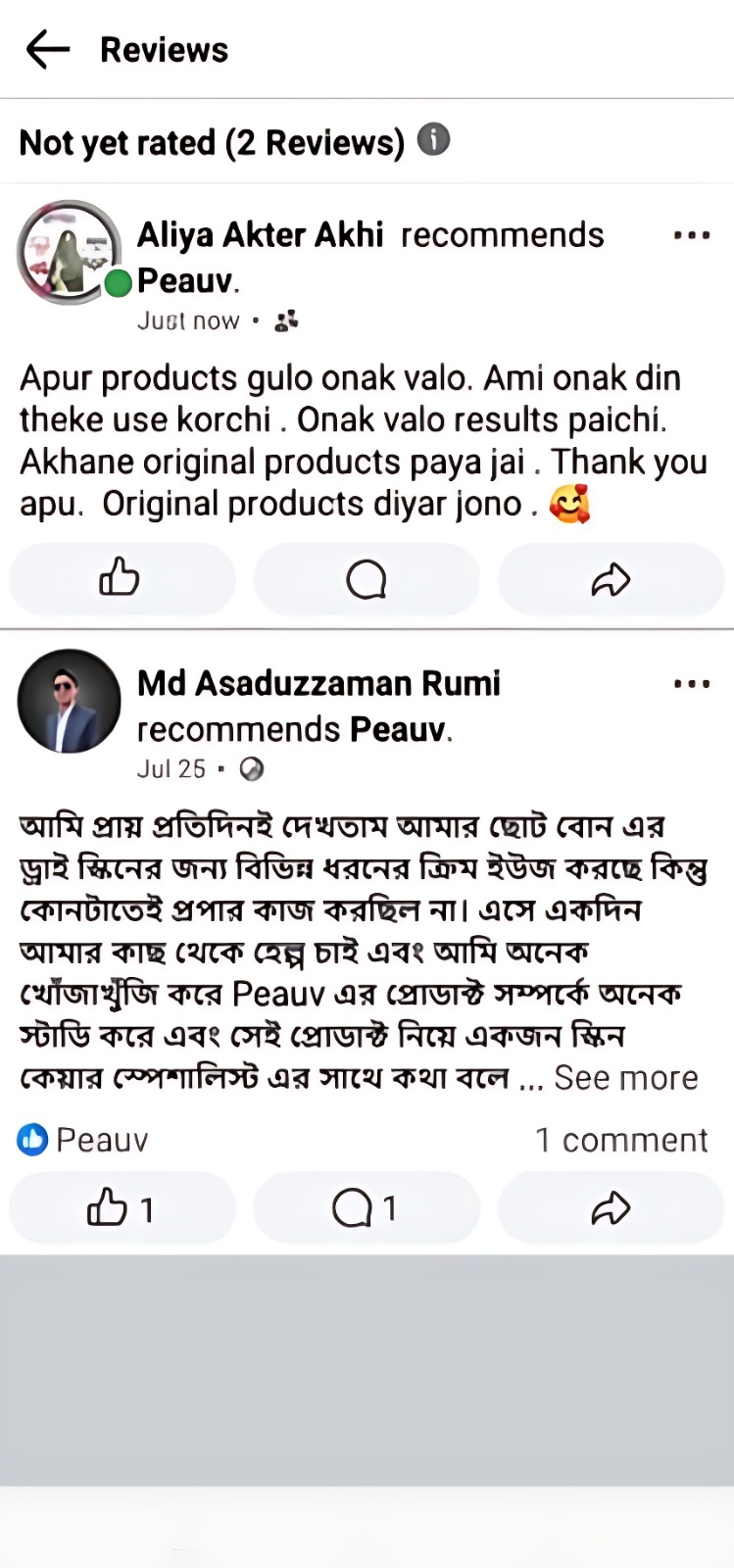
Task: Comment on Md Asaduzzaman Rumi's review
Action: [x=366, y=1208]
